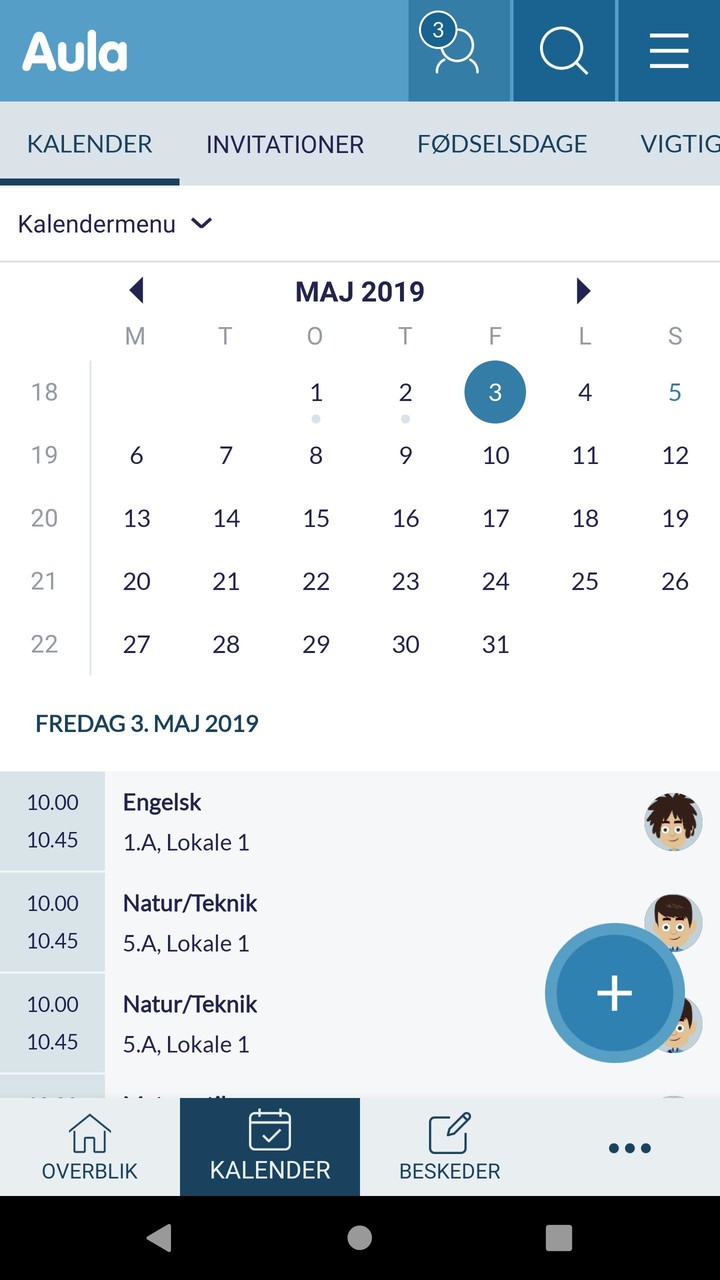Viewport: 720px width, 1280px height.
Task: Add a new calendar event
Action: pos(614,993)
